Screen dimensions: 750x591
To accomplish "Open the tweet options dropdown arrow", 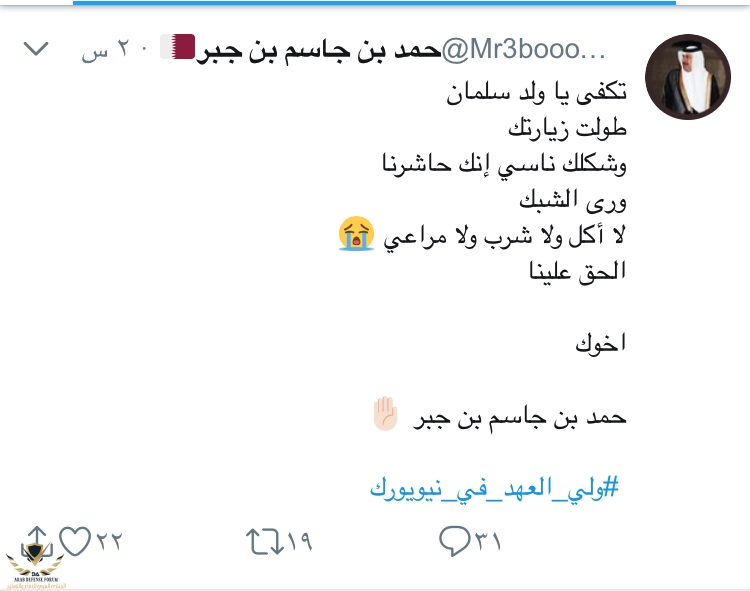I will (36, 48).
